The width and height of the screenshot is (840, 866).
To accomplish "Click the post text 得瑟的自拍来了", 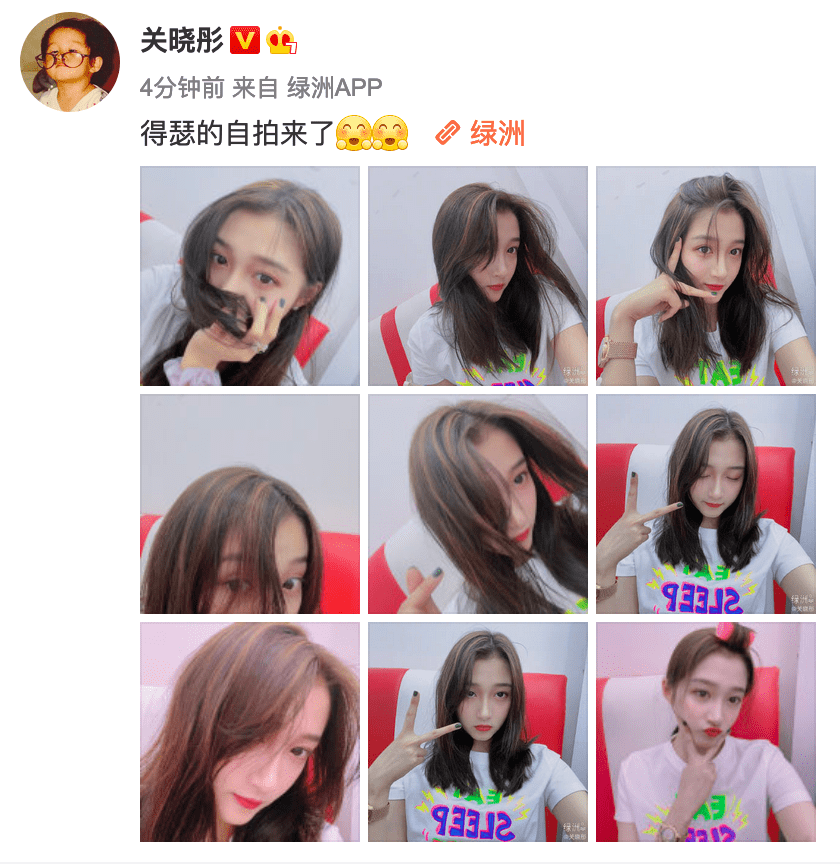I will tap(237, 131).
